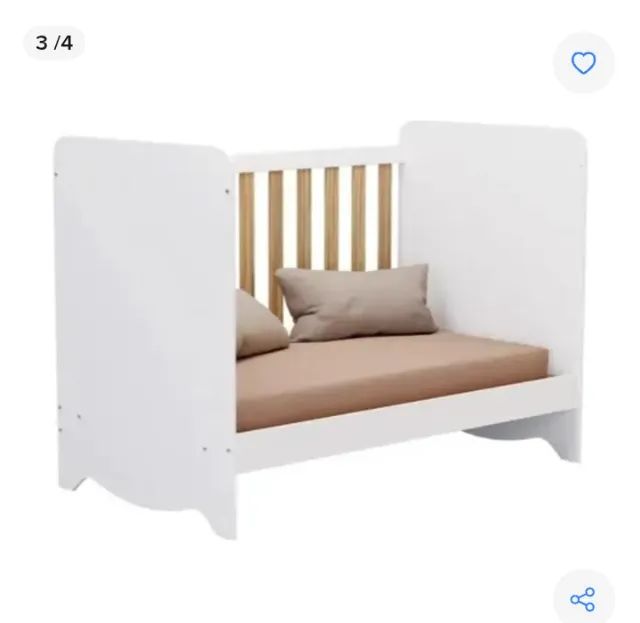The image size is (640, 623).
Task: Open the crib photo in full view
Action: click(320, 330)
